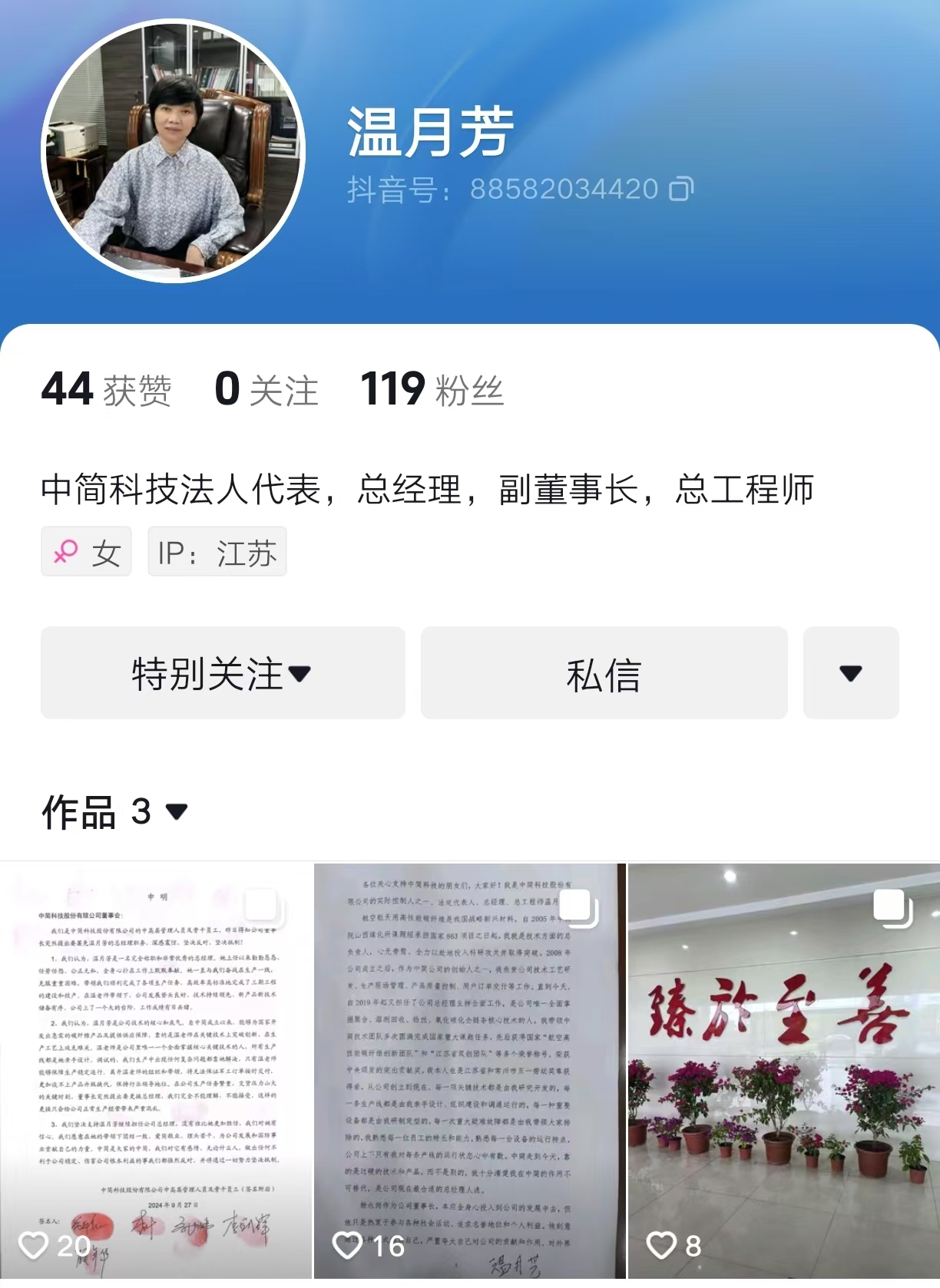Open the letter post with 16 likes

tap(470, 1071)
